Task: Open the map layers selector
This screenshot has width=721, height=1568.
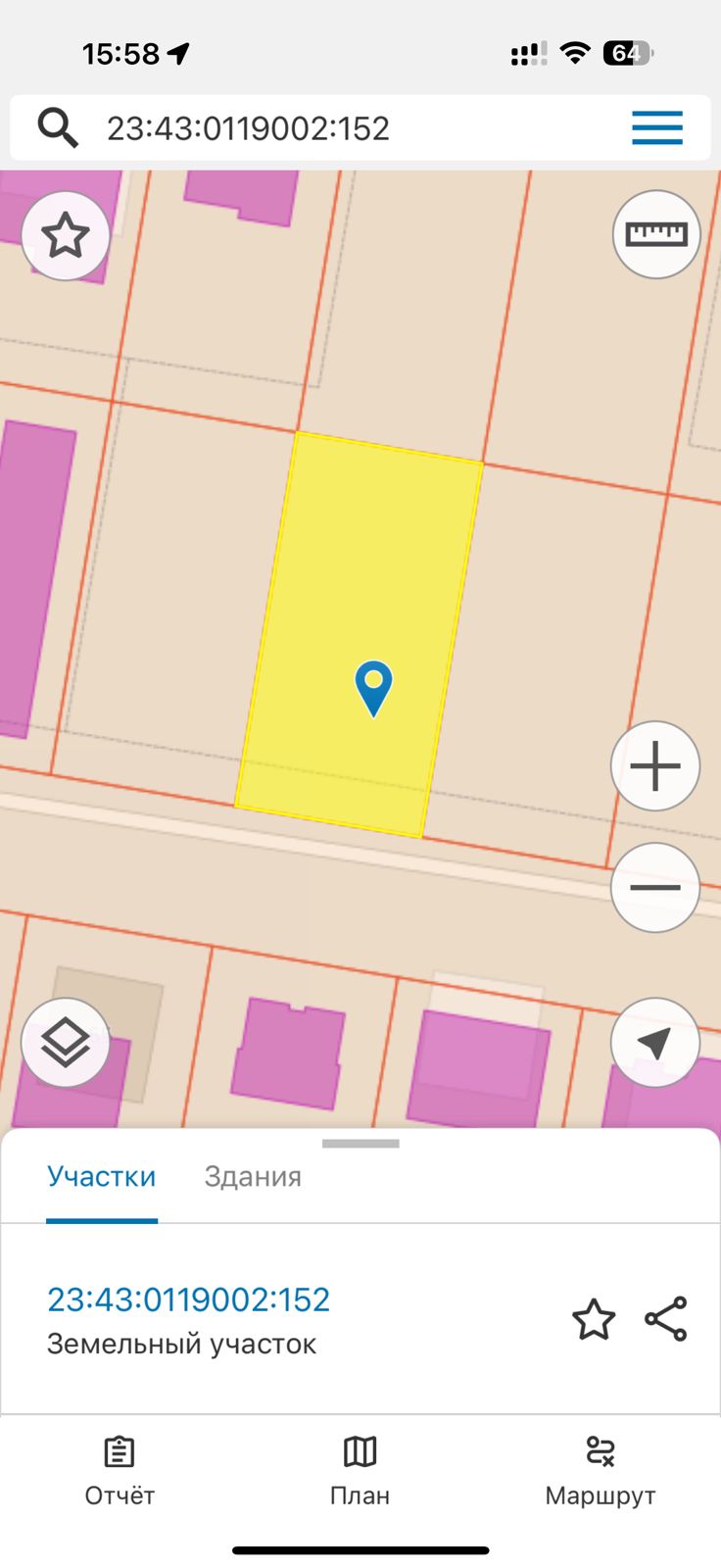Action: click(x=66, y=1043)
